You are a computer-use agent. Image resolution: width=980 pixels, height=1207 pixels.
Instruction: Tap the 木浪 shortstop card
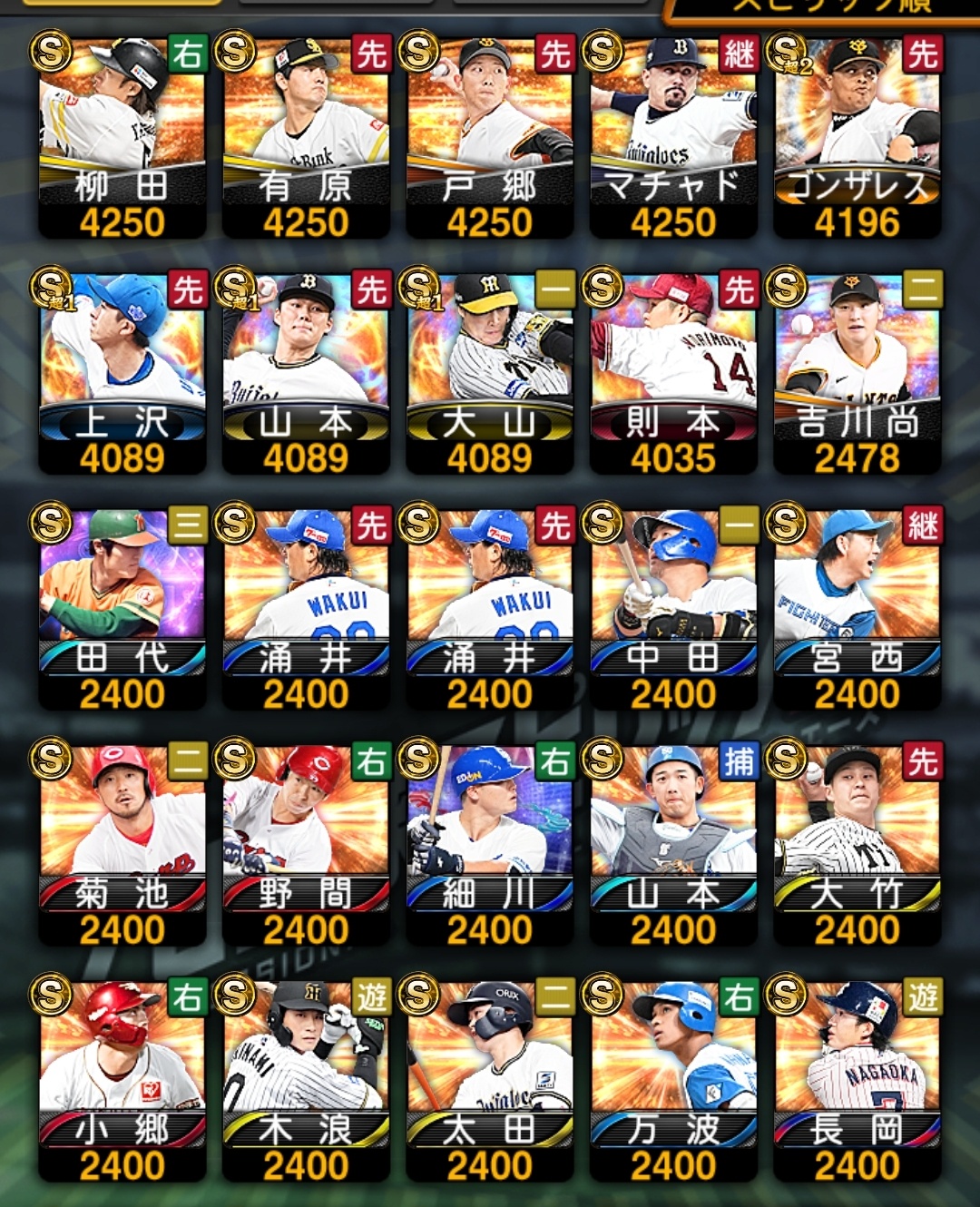(306, 1080)
